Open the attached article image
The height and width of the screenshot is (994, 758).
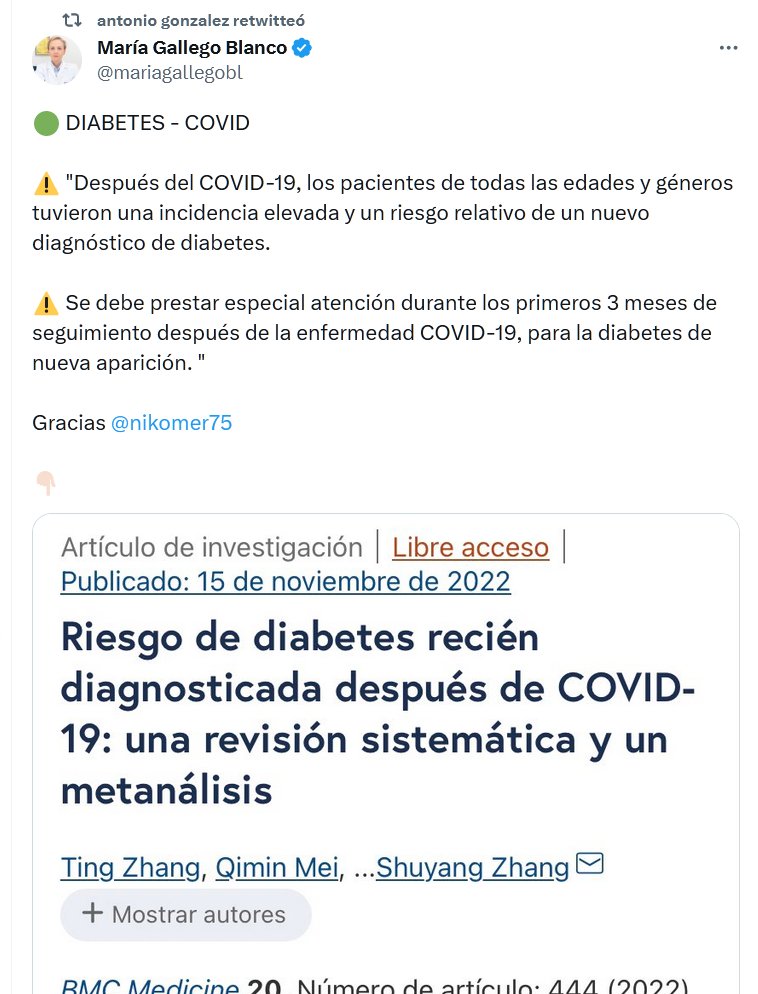pos(385,750)
